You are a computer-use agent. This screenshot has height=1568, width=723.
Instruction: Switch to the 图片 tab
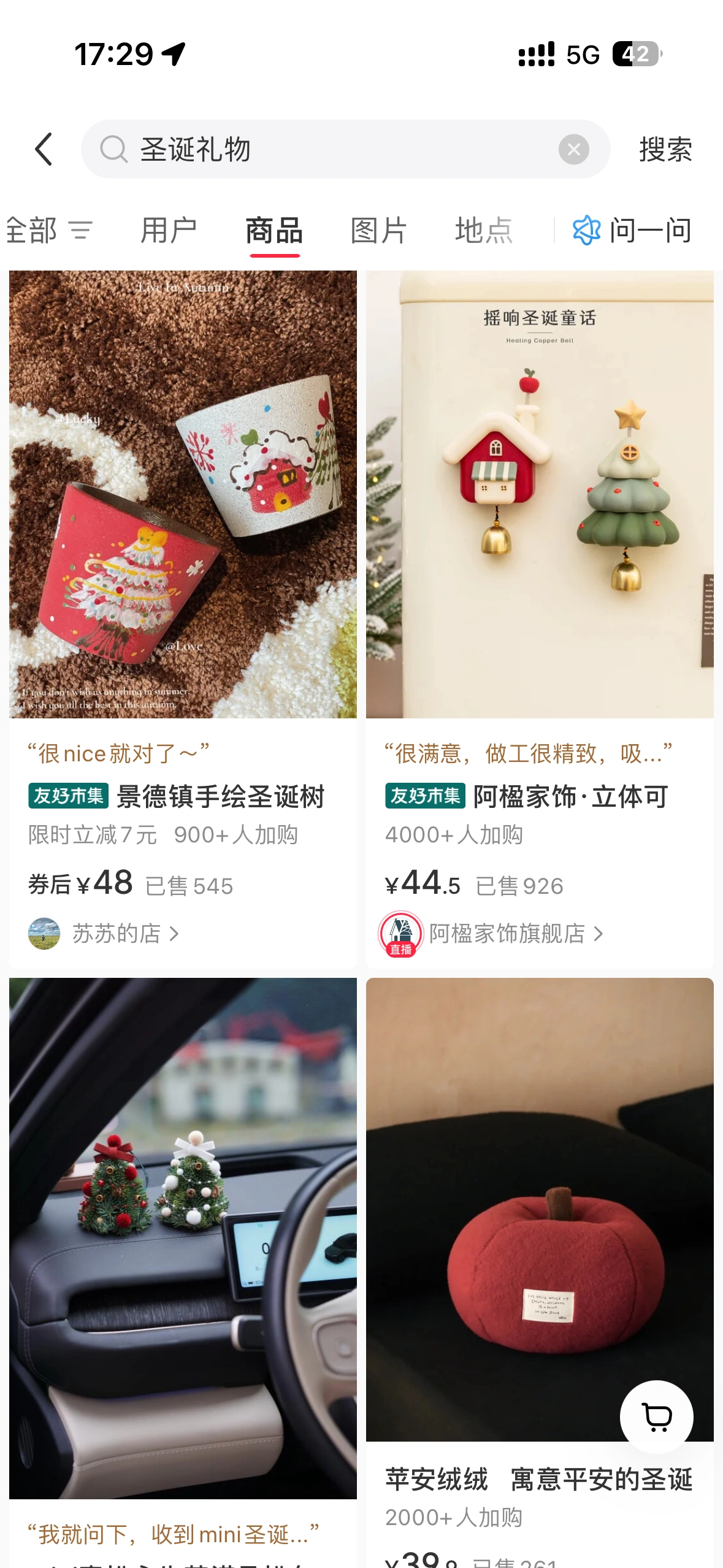tap(378, 231)
